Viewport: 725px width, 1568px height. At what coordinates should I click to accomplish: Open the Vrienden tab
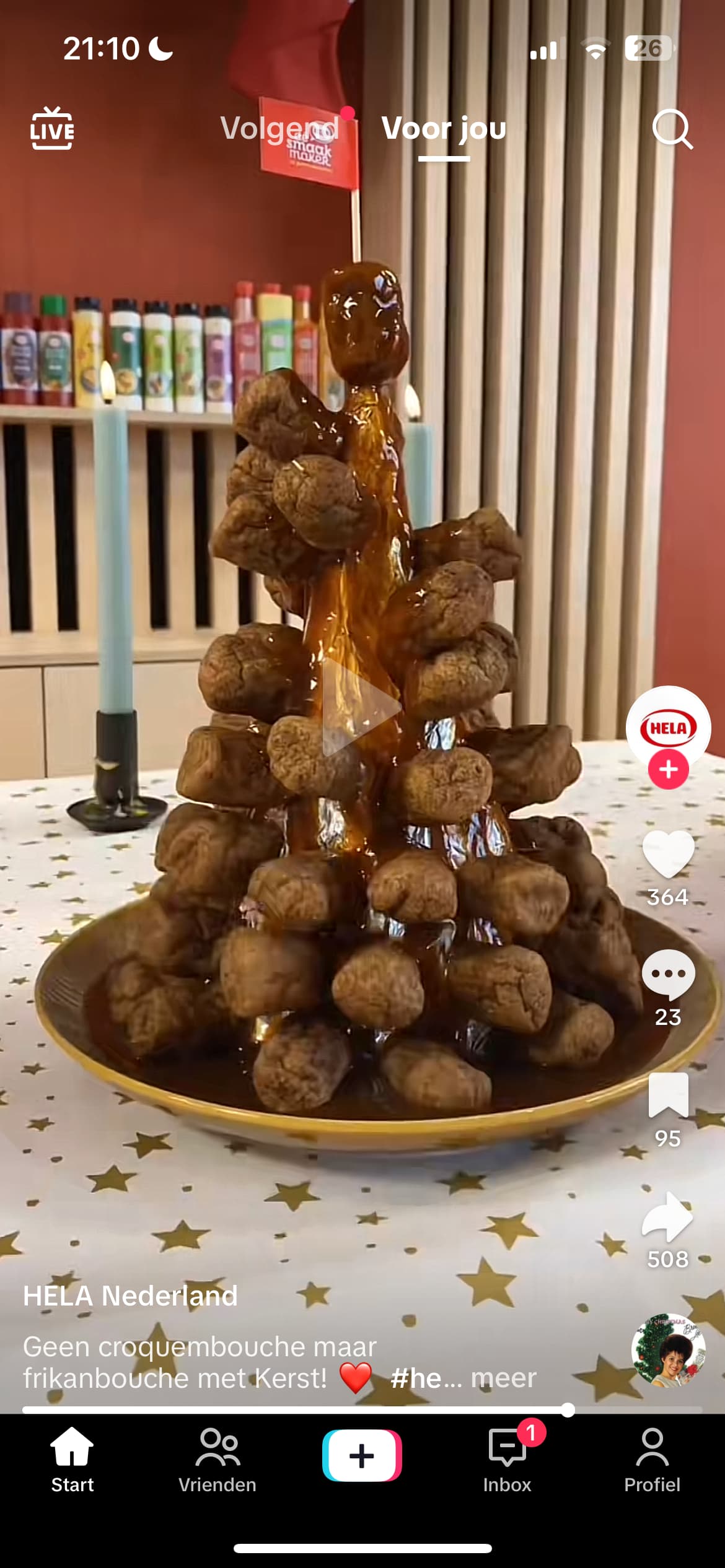coord(217,1460)
